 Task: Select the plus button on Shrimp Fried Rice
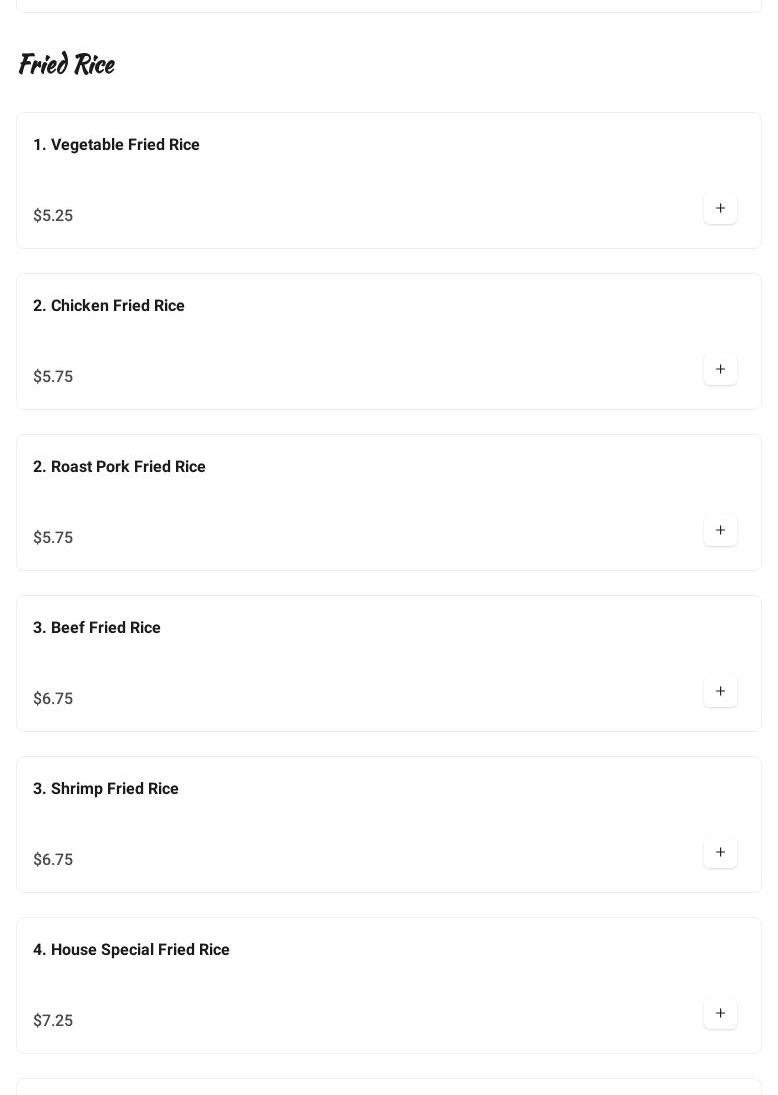pyautogui.click(x=720, y=853)
